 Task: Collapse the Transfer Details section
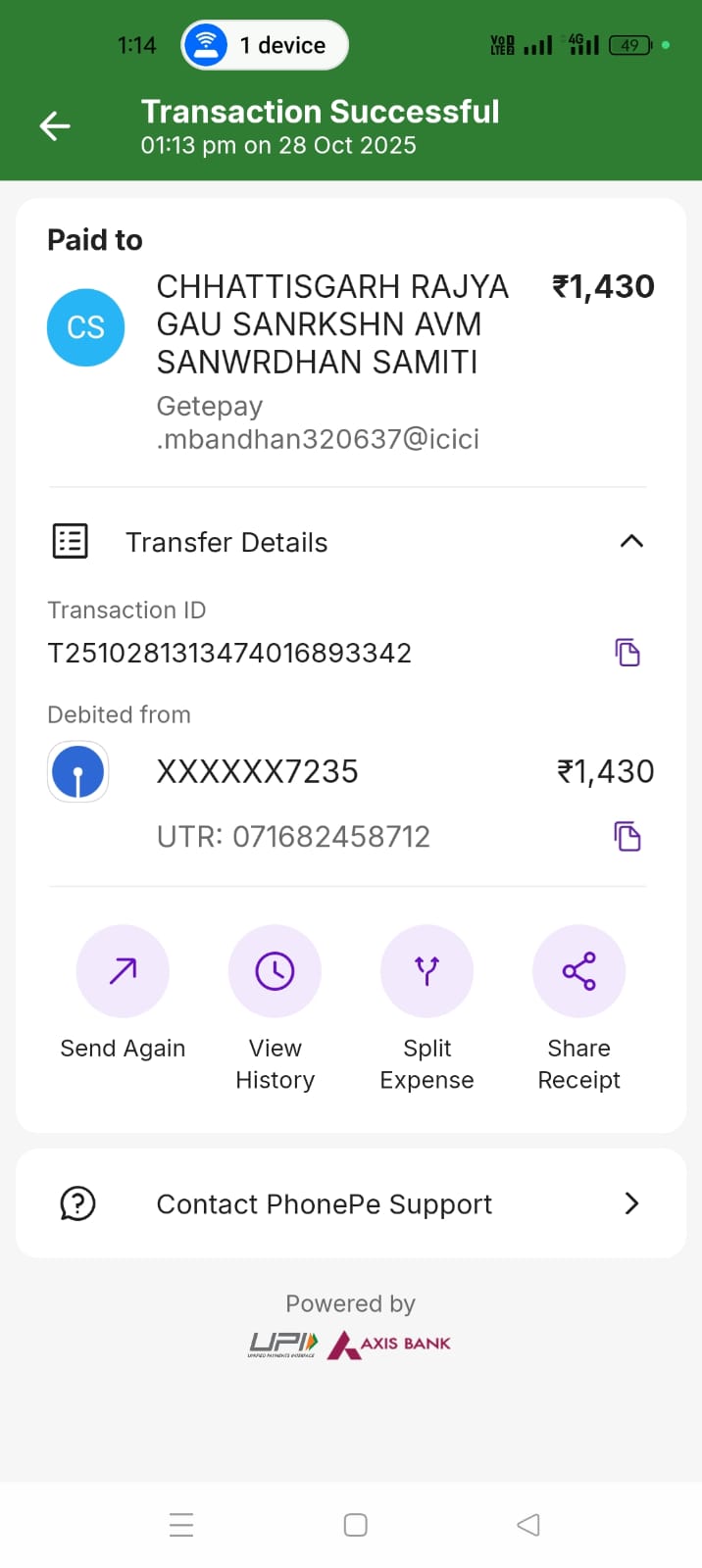[x=631, y=541]
